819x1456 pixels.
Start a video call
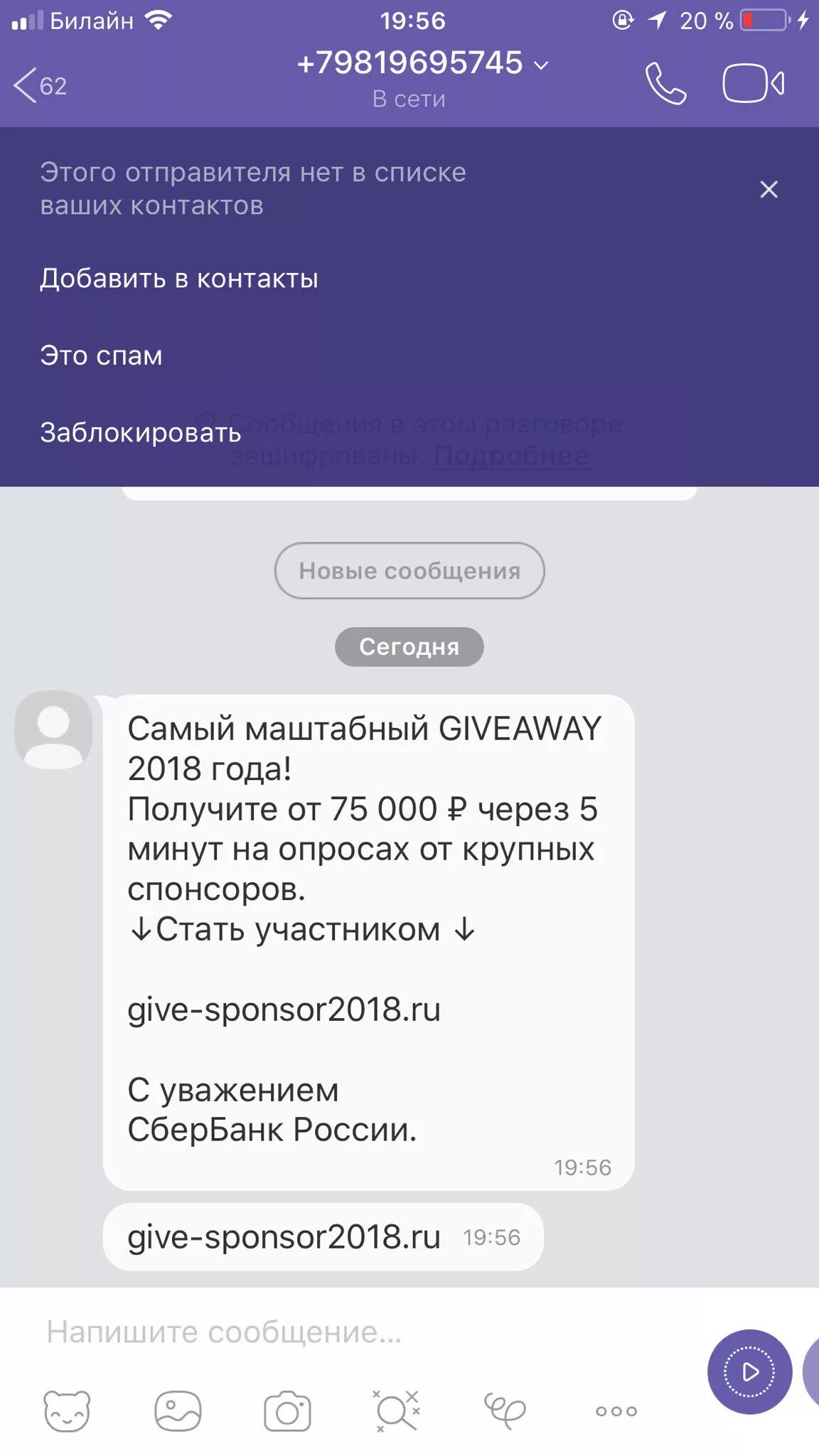coord(754,84)
